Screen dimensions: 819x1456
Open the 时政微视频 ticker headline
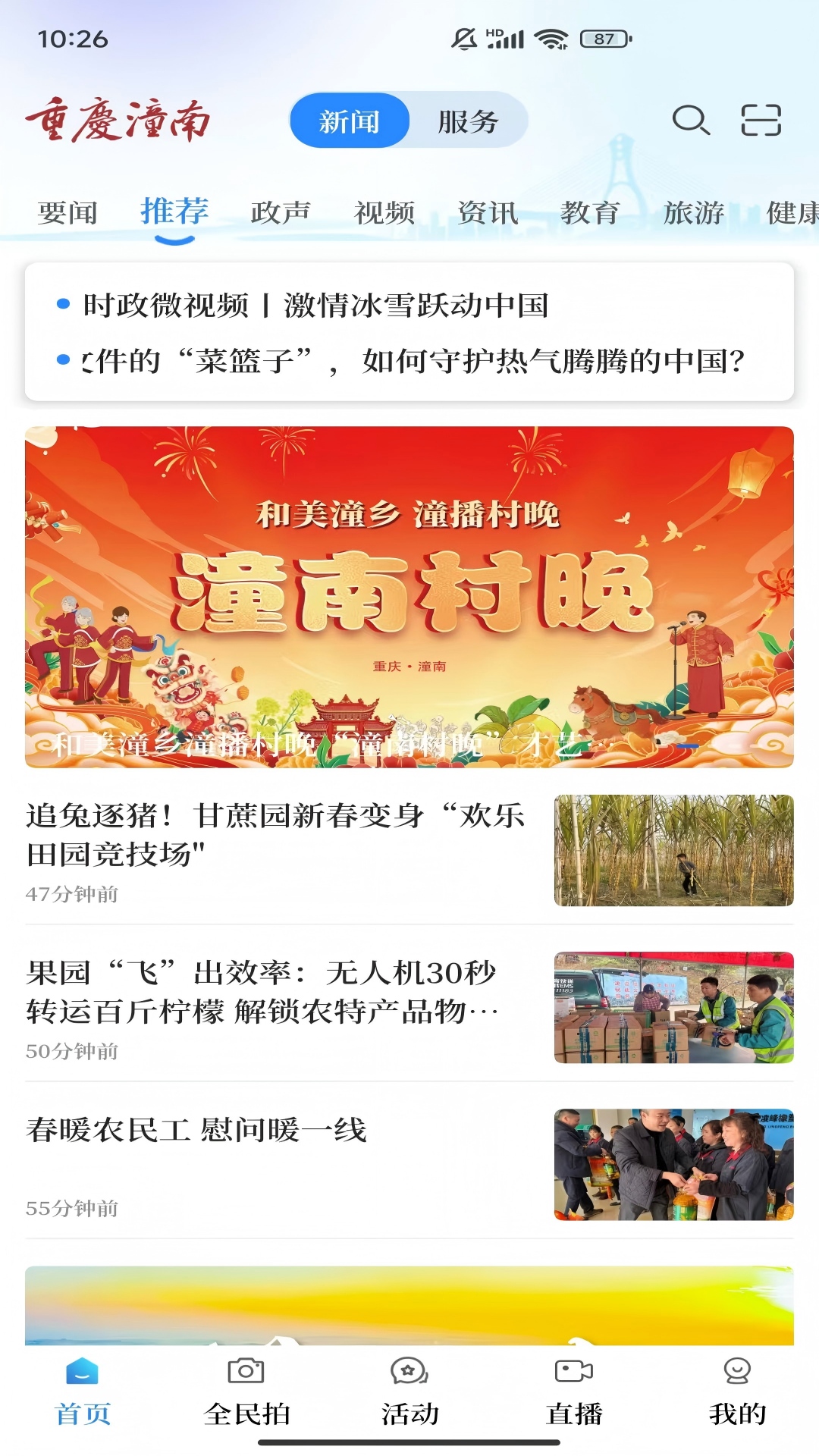tap(318, 304)
